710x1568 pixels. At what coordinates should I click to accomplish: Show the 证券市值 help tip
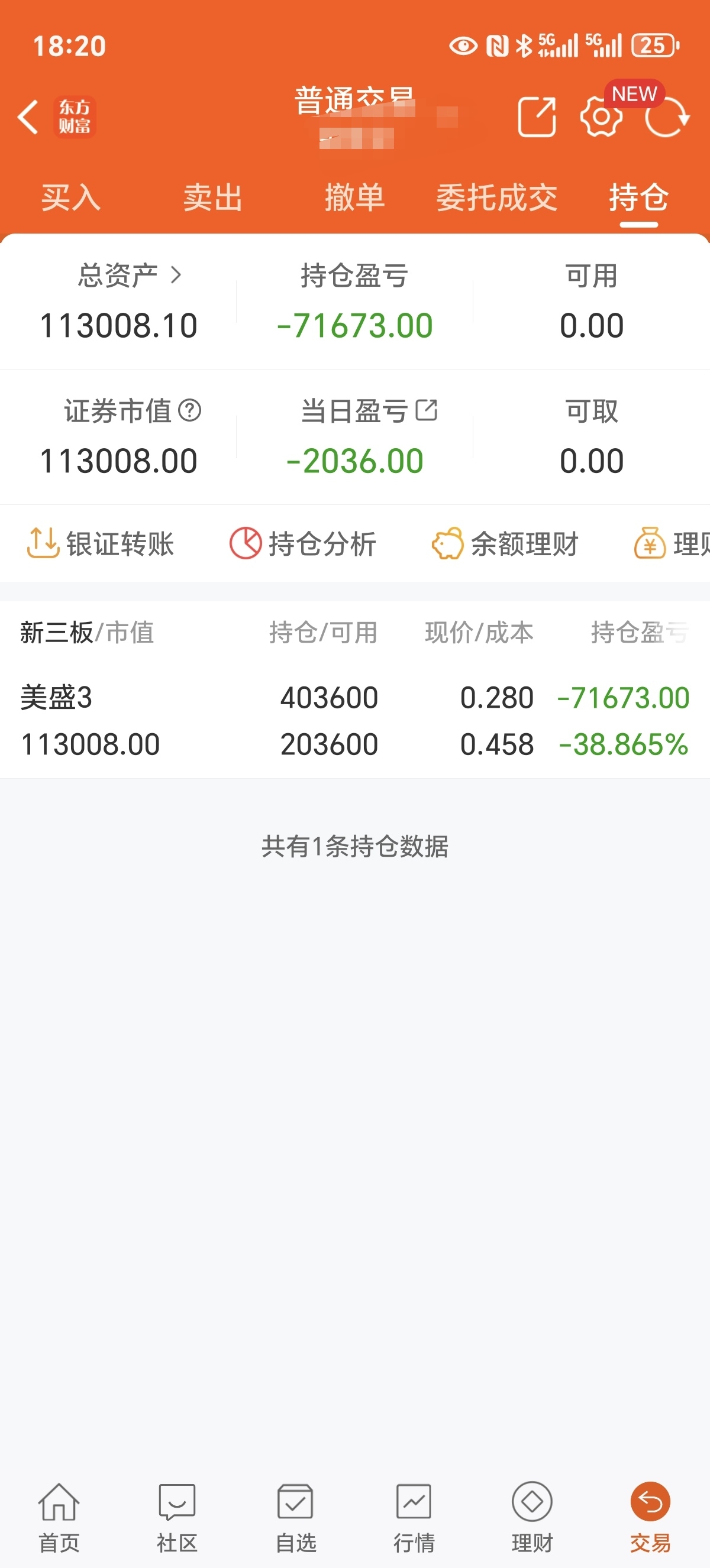190,411
